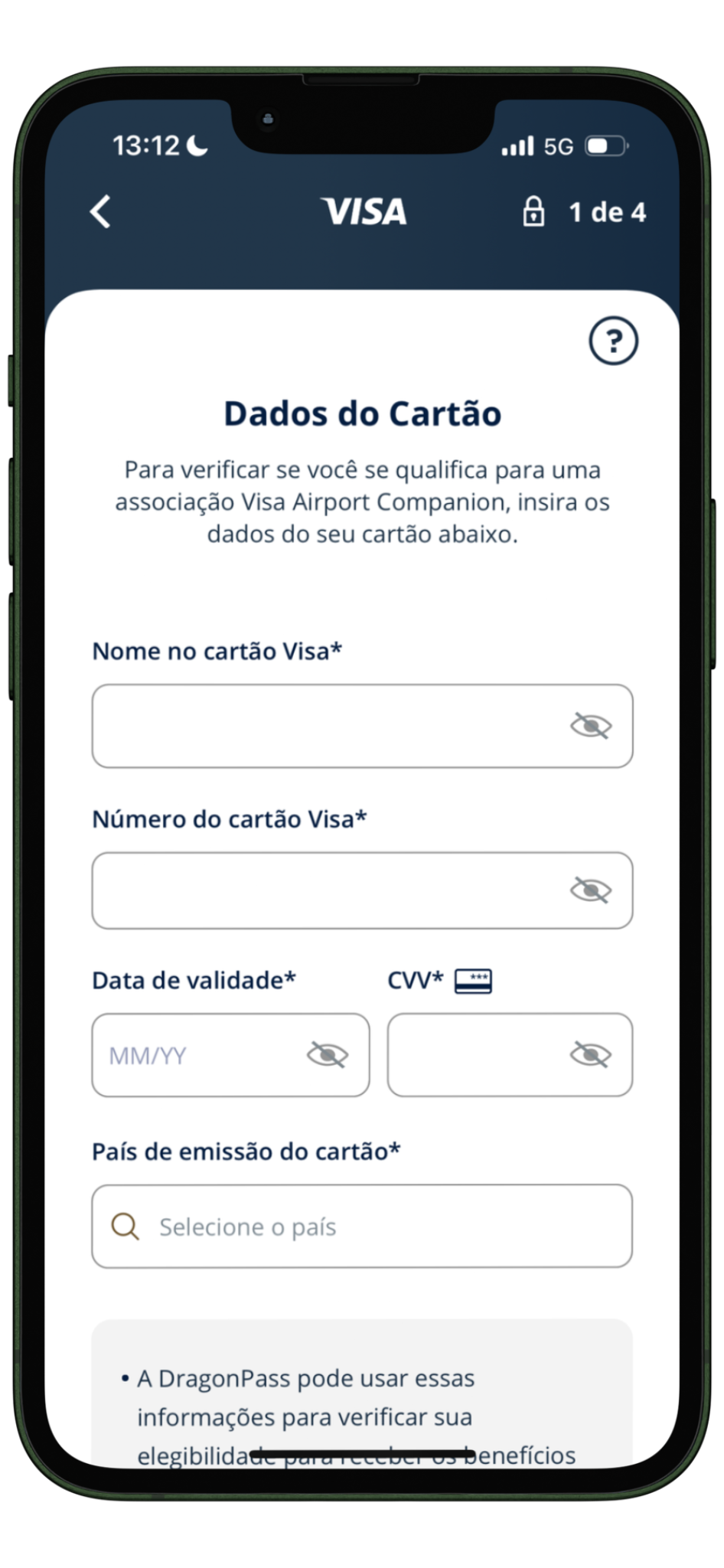Toggle visibility of the card name

click(x=590, y=726)
